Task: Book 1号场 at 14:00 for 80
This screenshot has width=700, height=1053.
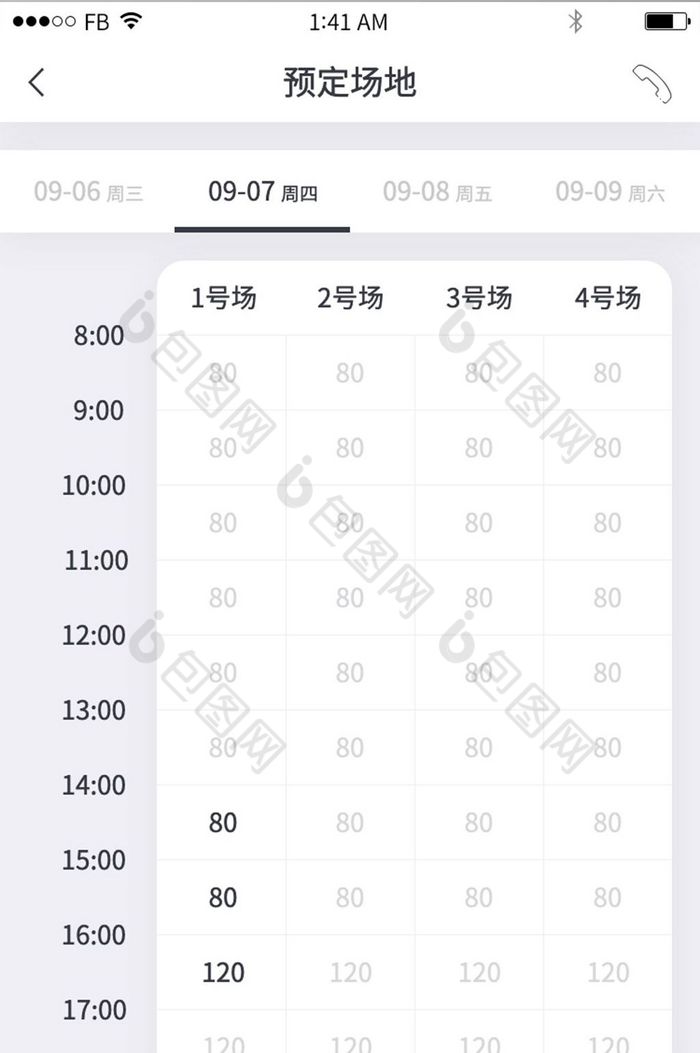Action: 222,823
